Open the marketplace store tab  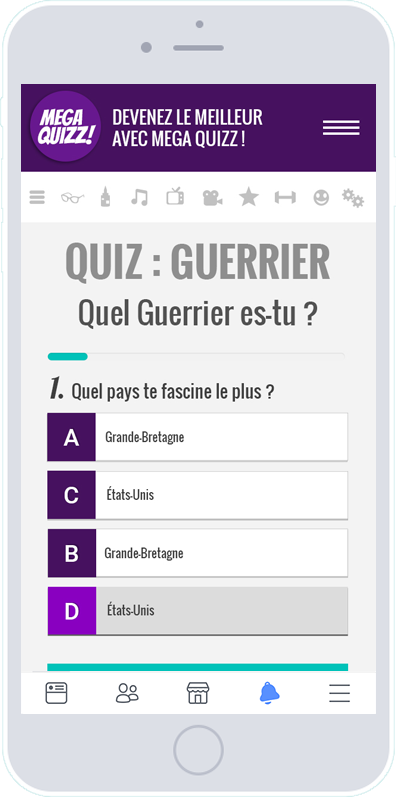(x=198, y=693)
